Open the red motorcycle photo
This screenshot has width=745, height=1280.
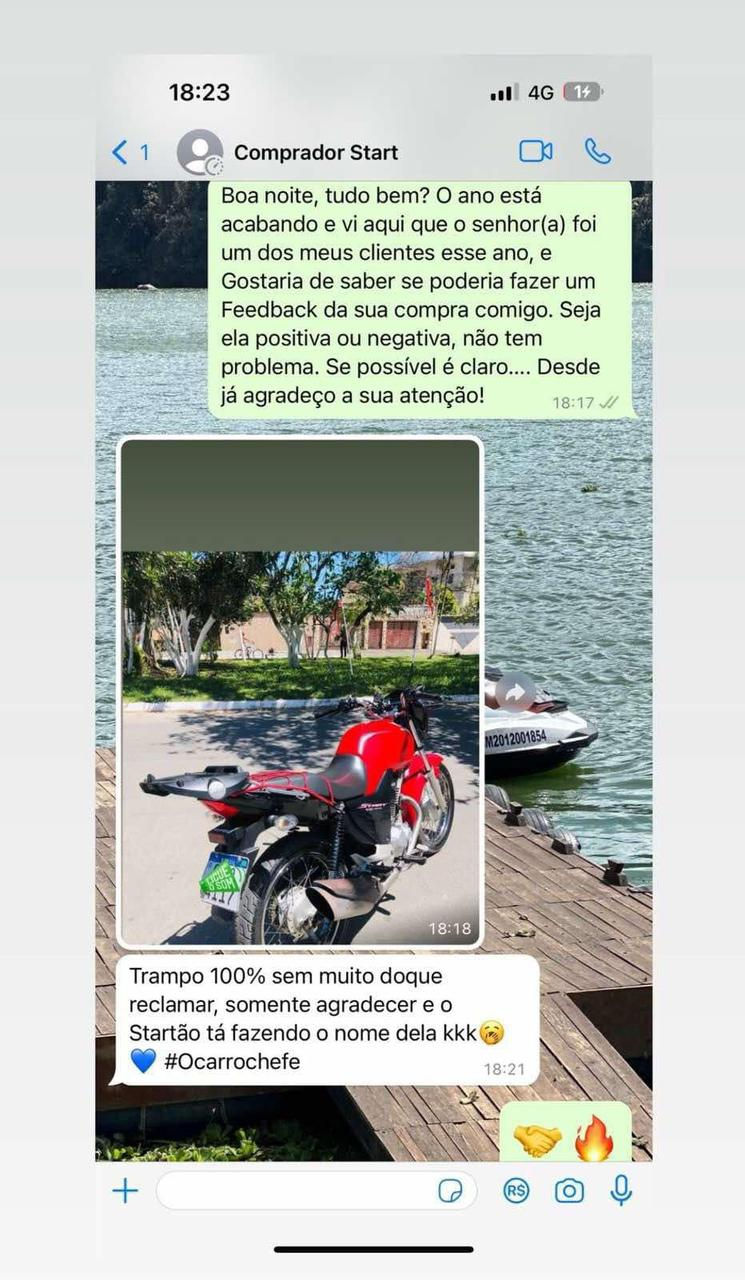(x=300, y=693)
